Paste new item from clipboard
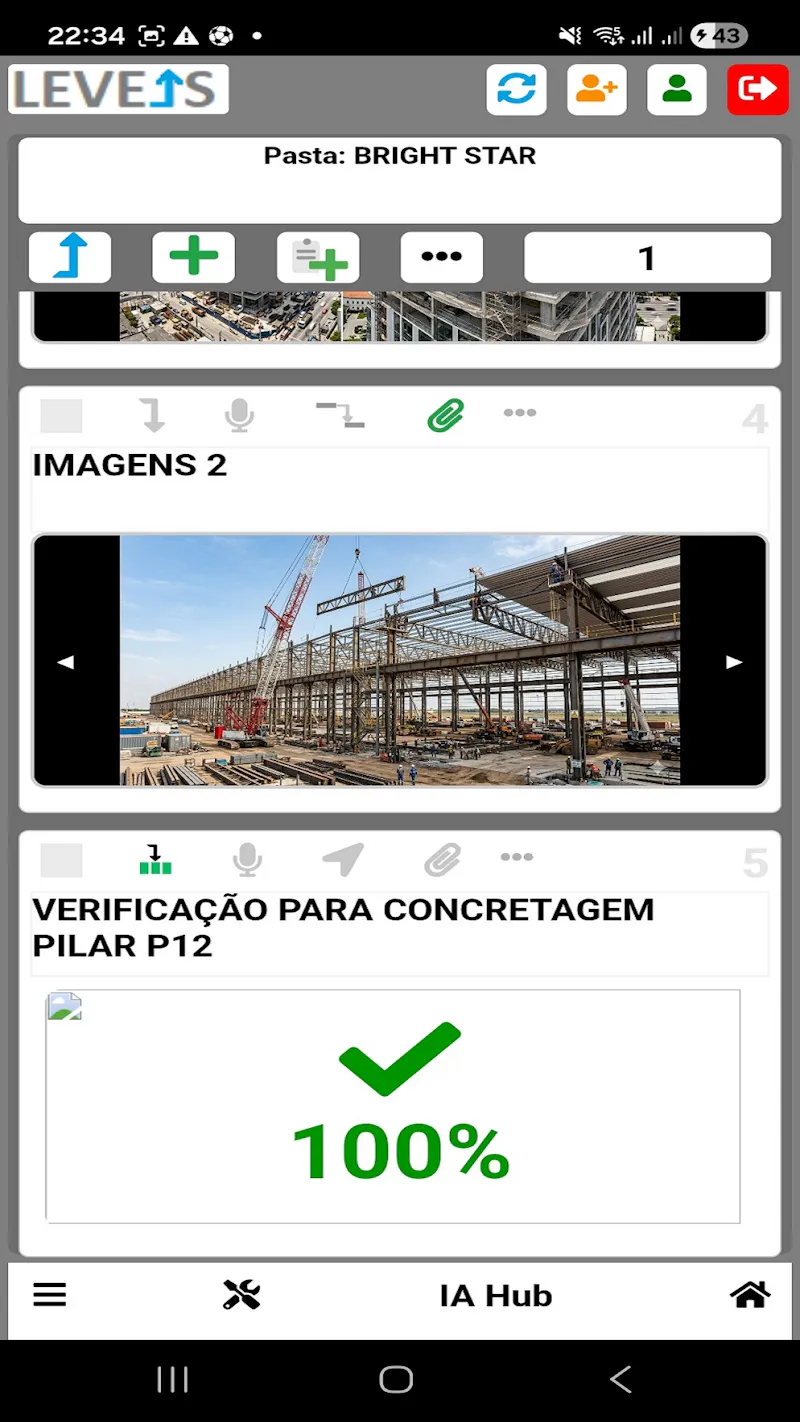Viewport: 800px width, 1422px height. (x=318, y=257)
